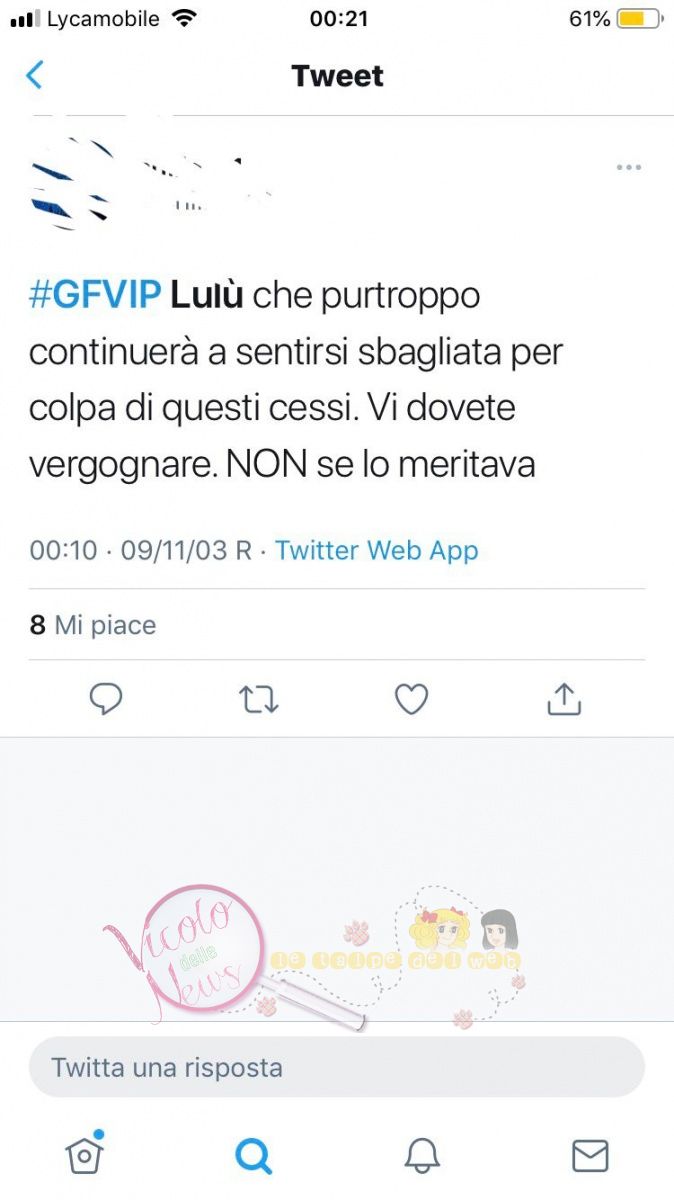Switch to the Home tab
The width and height of the screenshot is (674, 1200).
[x=84, y=1155]
